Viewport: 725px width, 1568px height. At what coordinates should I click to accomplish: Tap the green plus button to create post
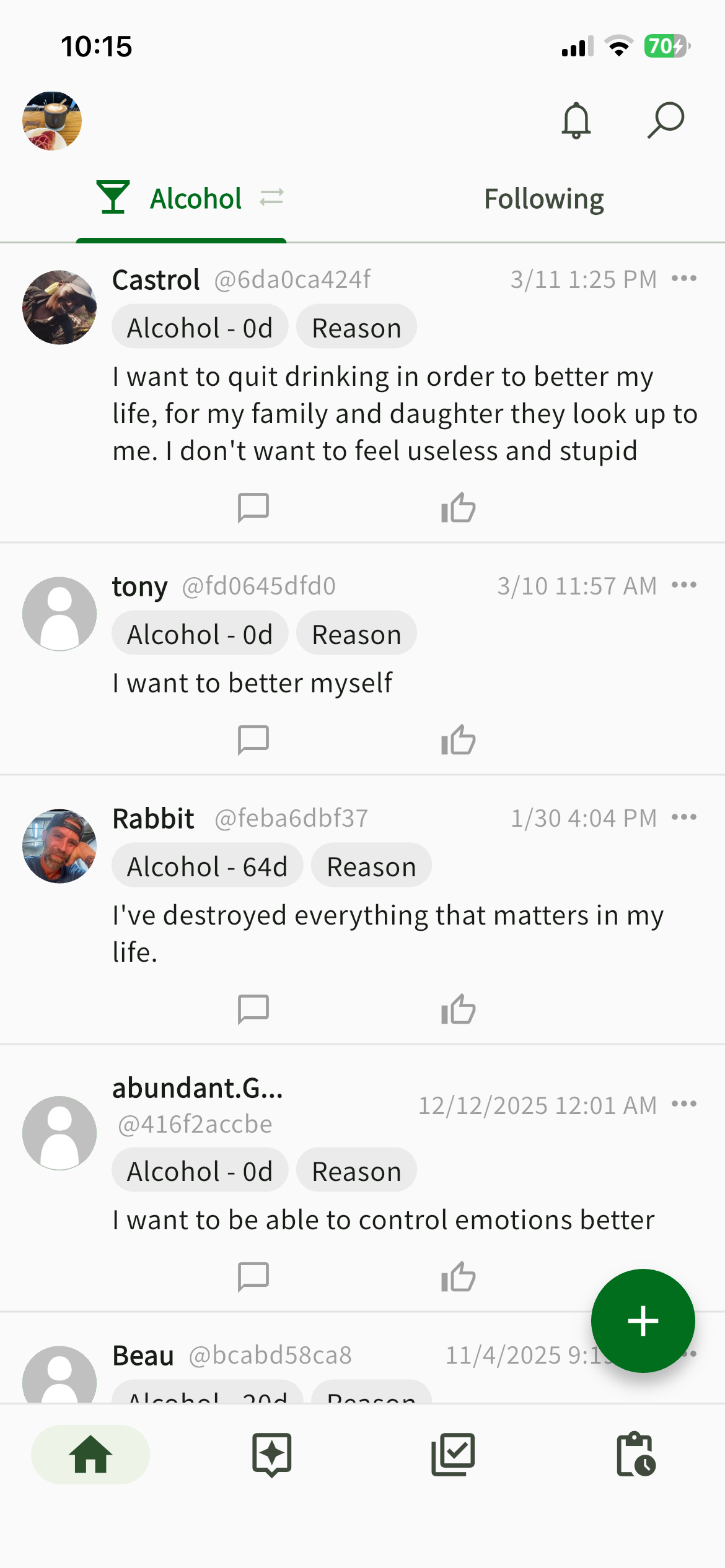coord(643,1321)
